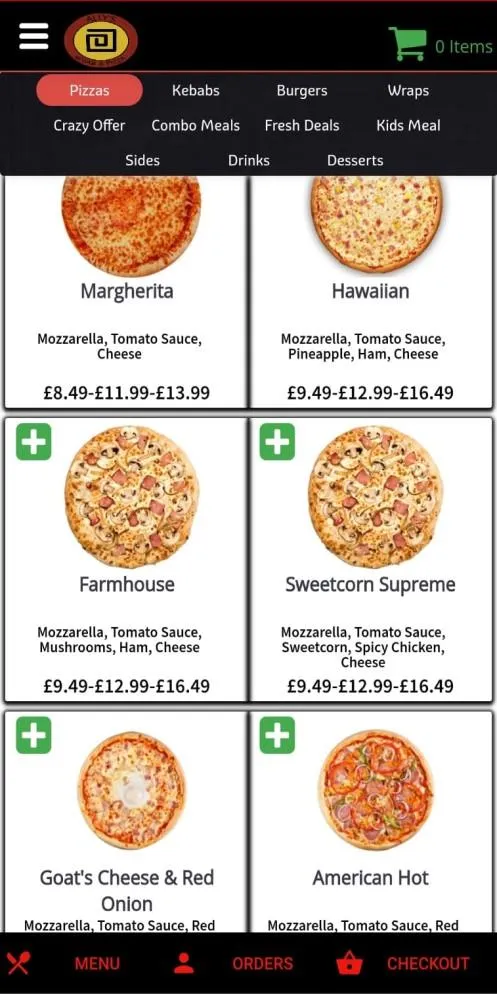Image resolution: width=497 pixels, height=994 pixels.
Task: Open the Kids Meal category
Action: pyautogui.click(x=408, y=126)
